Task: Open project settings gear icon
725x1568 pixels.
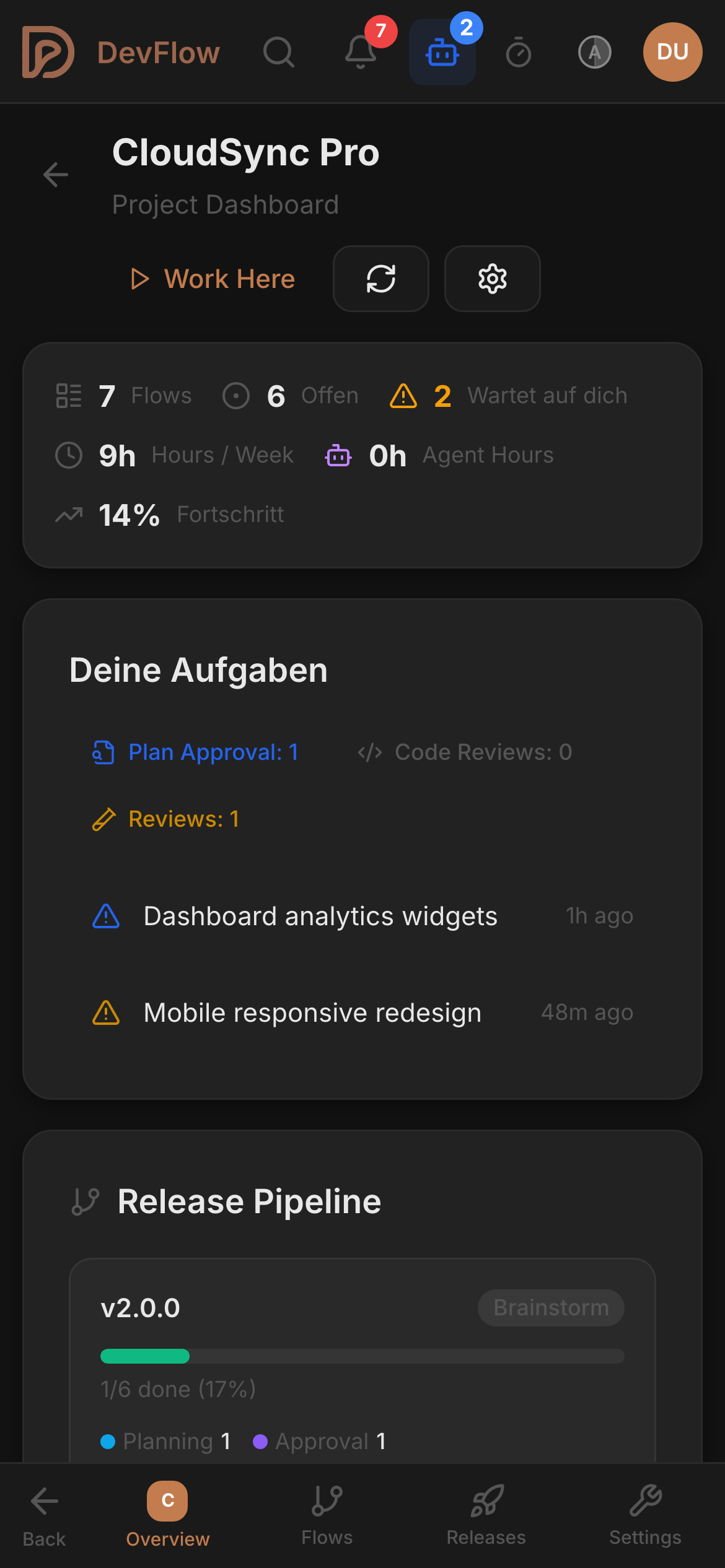Action: [x=491, y=278]
